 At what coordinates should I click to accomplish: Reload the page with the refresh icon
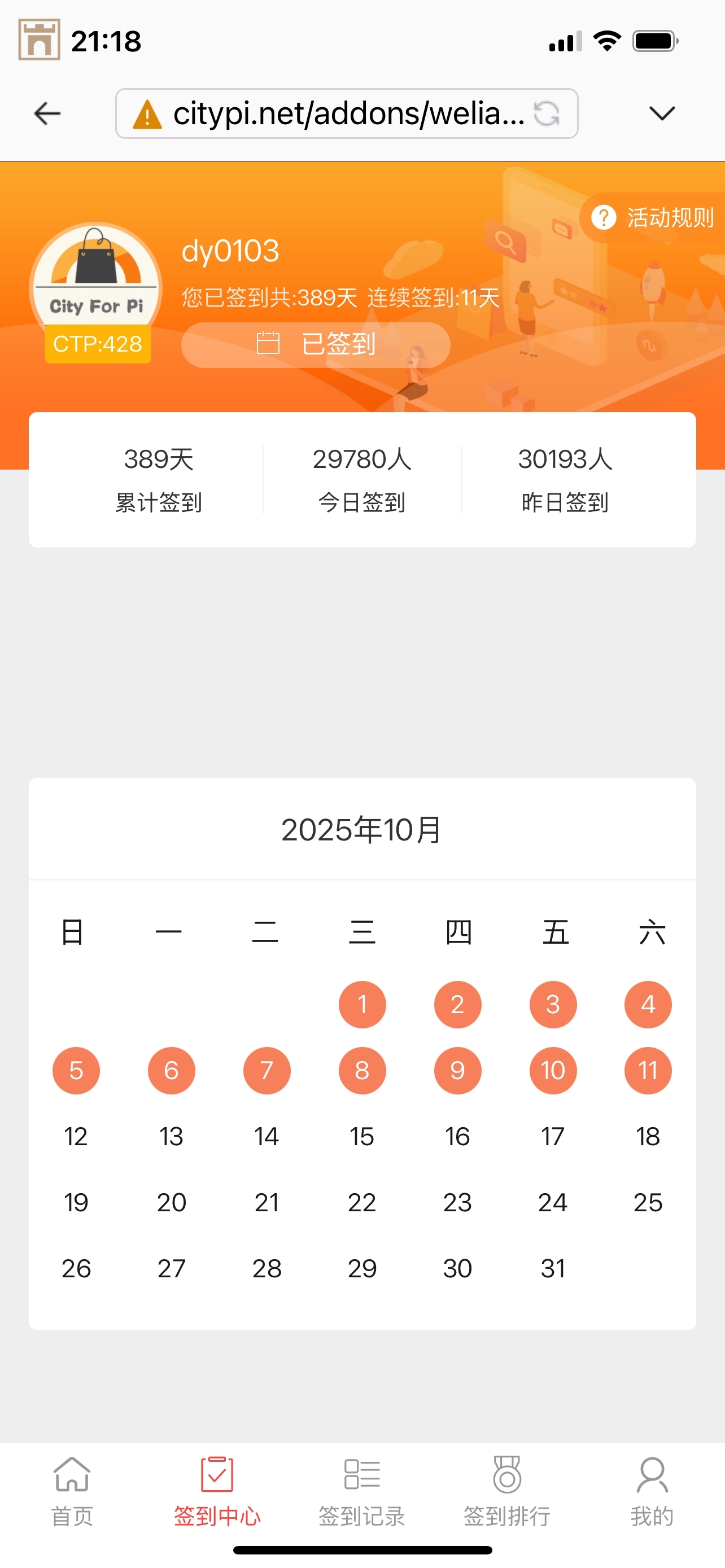tap(546, 114)
